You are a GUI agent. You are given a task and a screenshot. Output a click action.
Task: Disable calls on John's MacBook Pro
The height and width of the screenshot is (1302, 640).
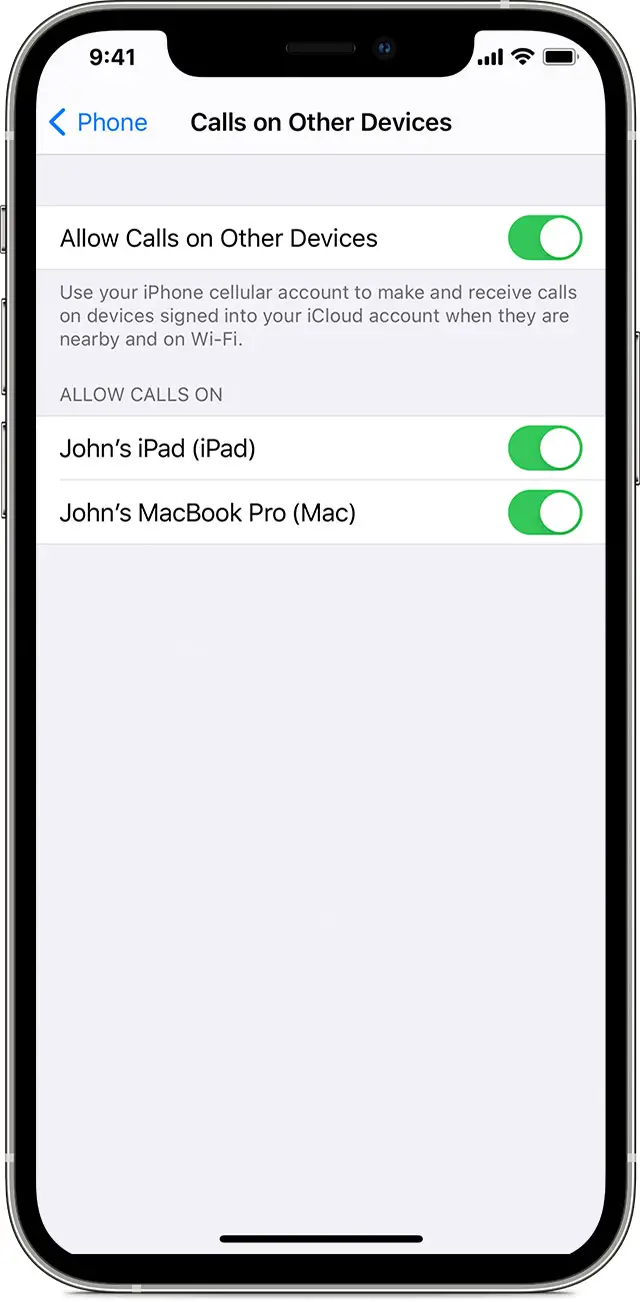point(544,513)
